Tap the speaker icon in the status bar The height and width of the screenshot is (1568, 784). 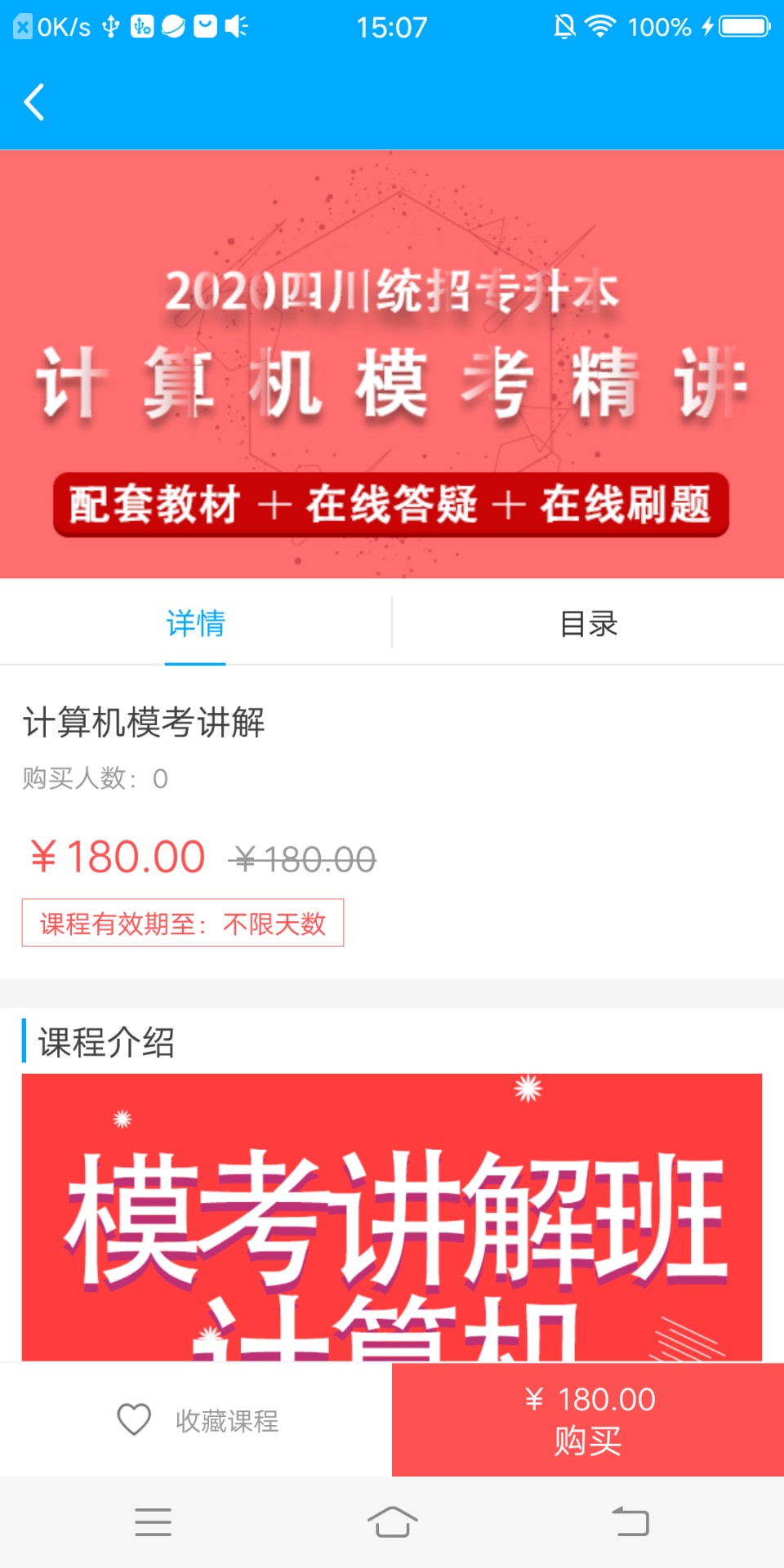coord(235,25)
